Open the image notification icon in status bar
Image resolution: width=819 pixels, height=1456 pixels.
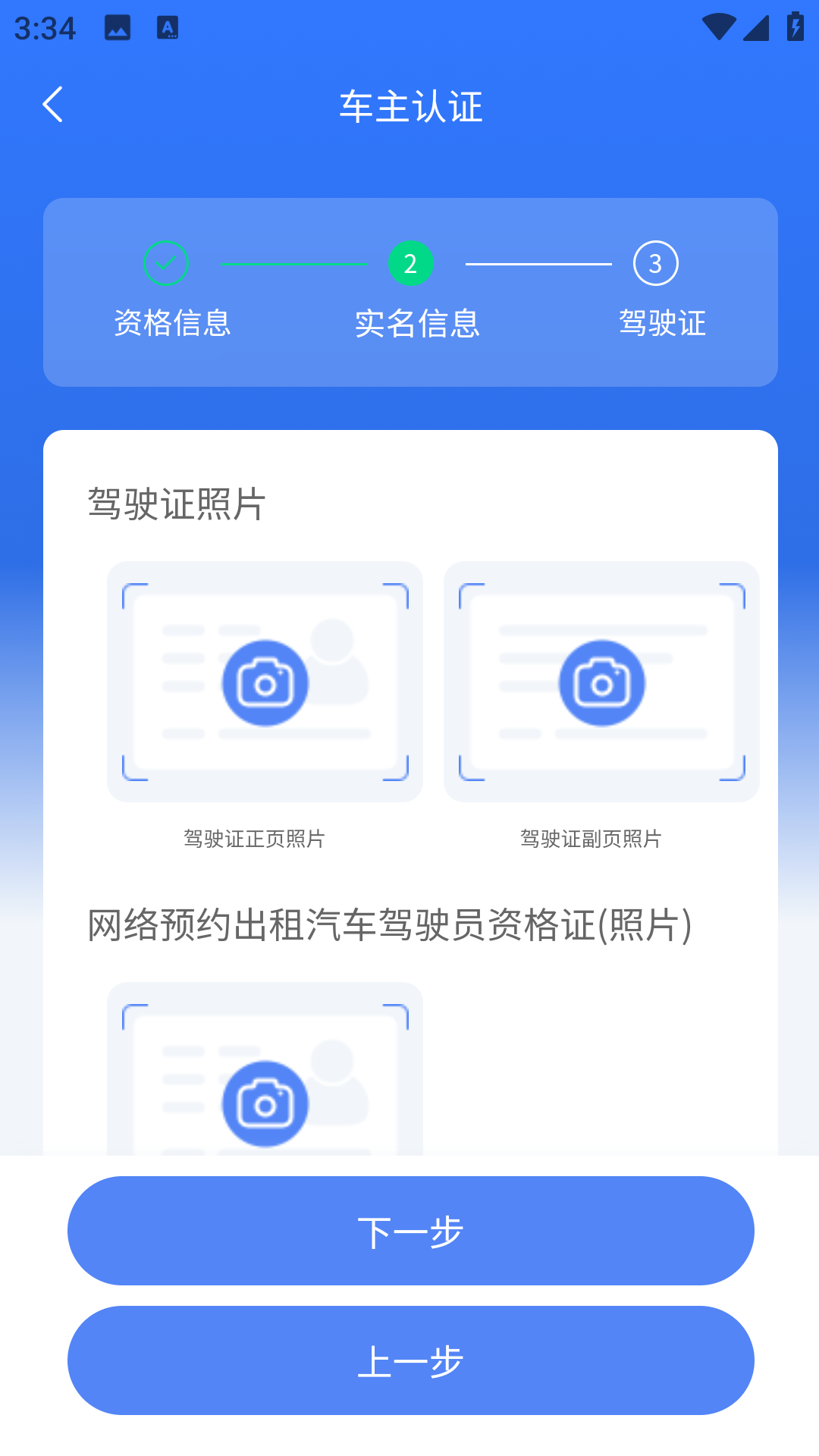pos(117,29)
